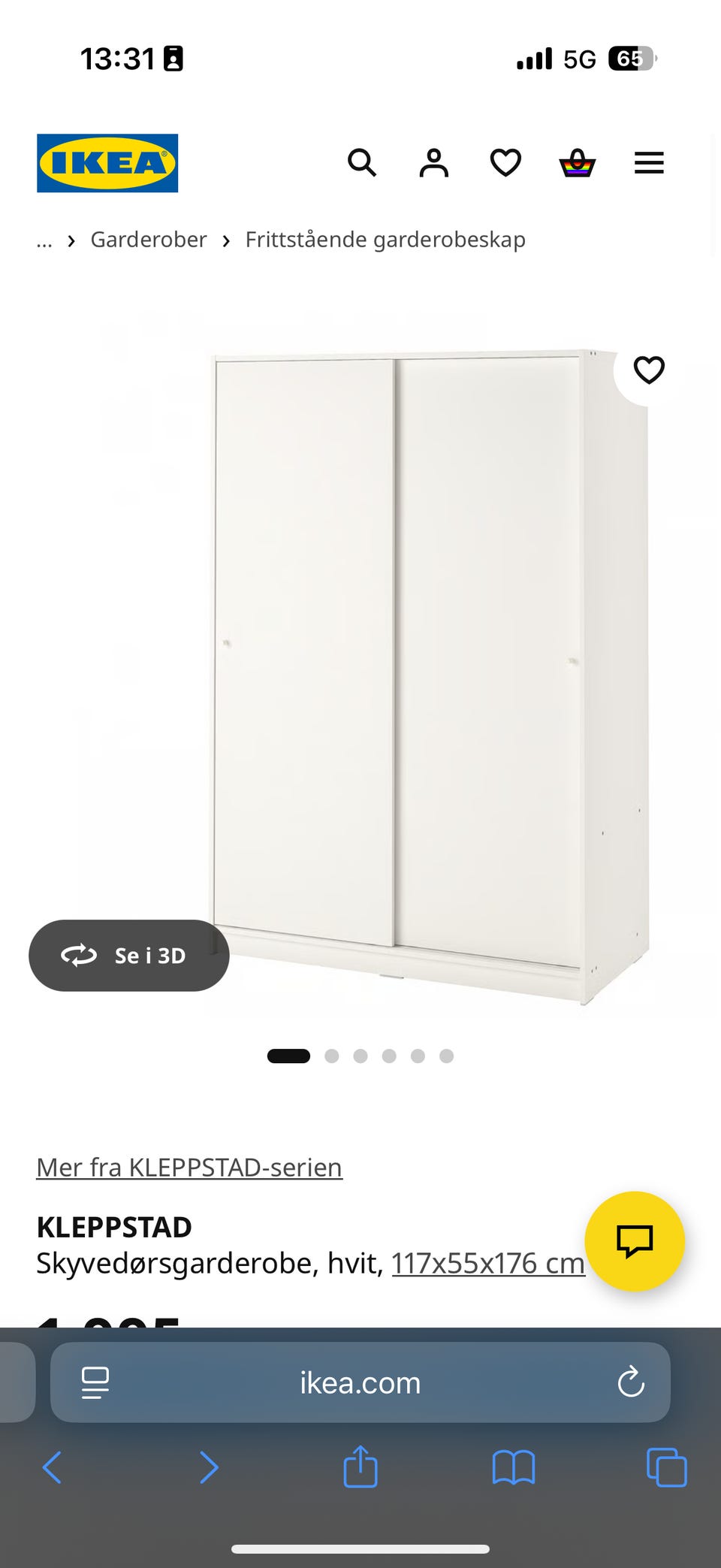Save wardrobe to favourites with heart
The width and height of the screenshot is (721, 1568).
point(649,370)
